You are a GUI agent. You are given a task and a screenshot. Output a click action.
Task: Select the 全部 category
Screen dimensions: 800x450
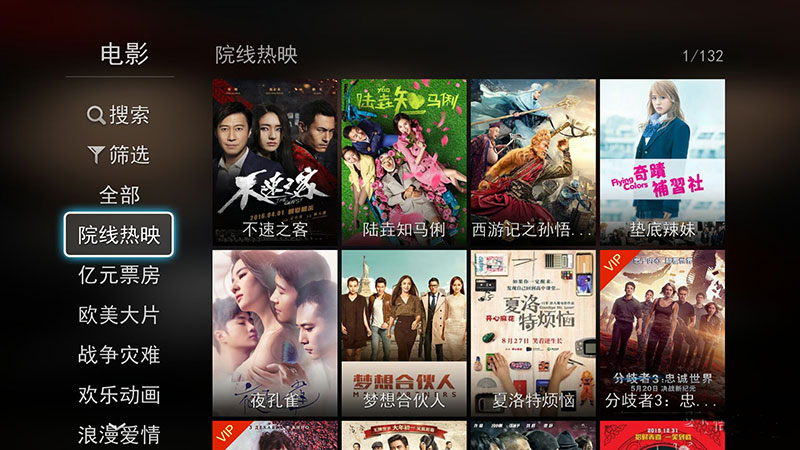pos(119,195)
